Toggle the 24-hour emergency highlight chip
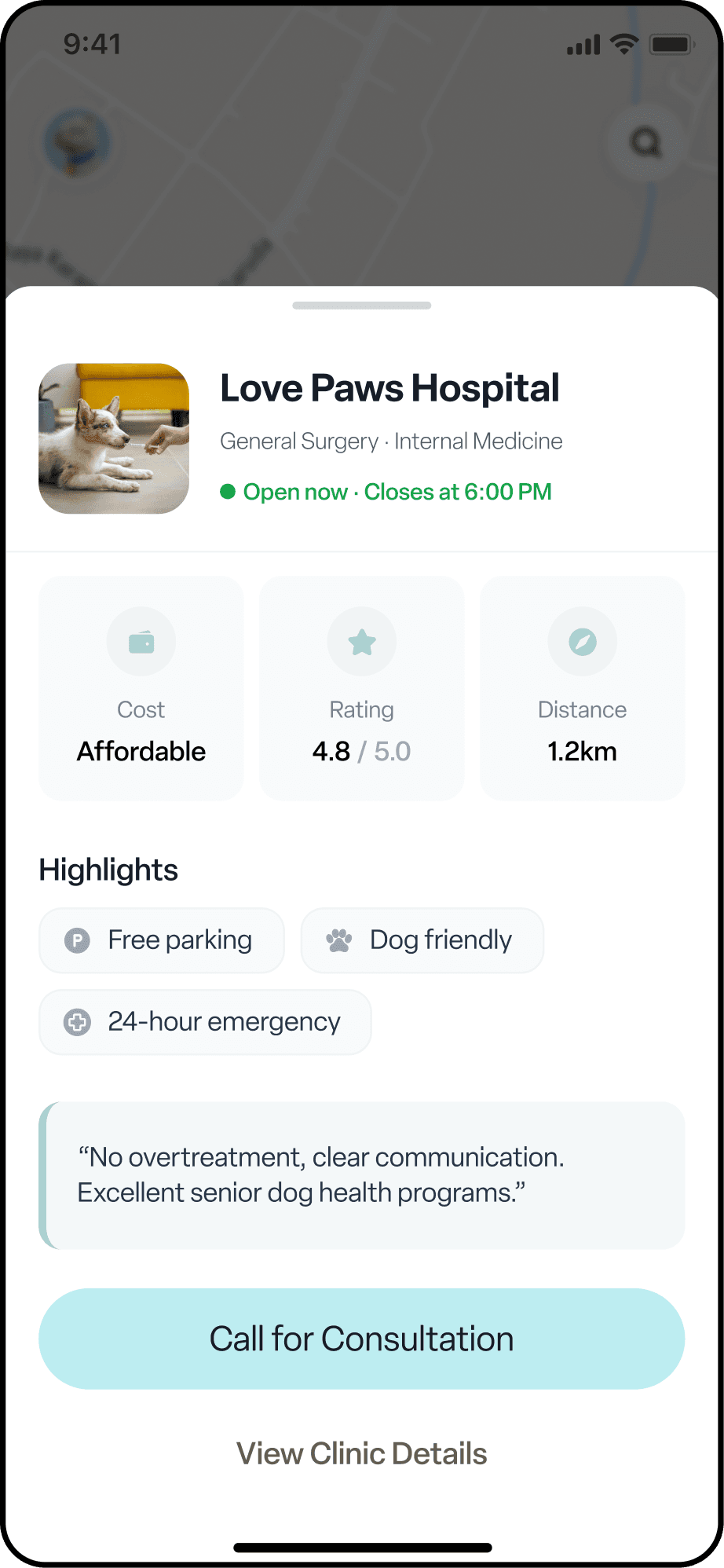This screenshot has width=724, height=1568. (x=205, y=1022)
